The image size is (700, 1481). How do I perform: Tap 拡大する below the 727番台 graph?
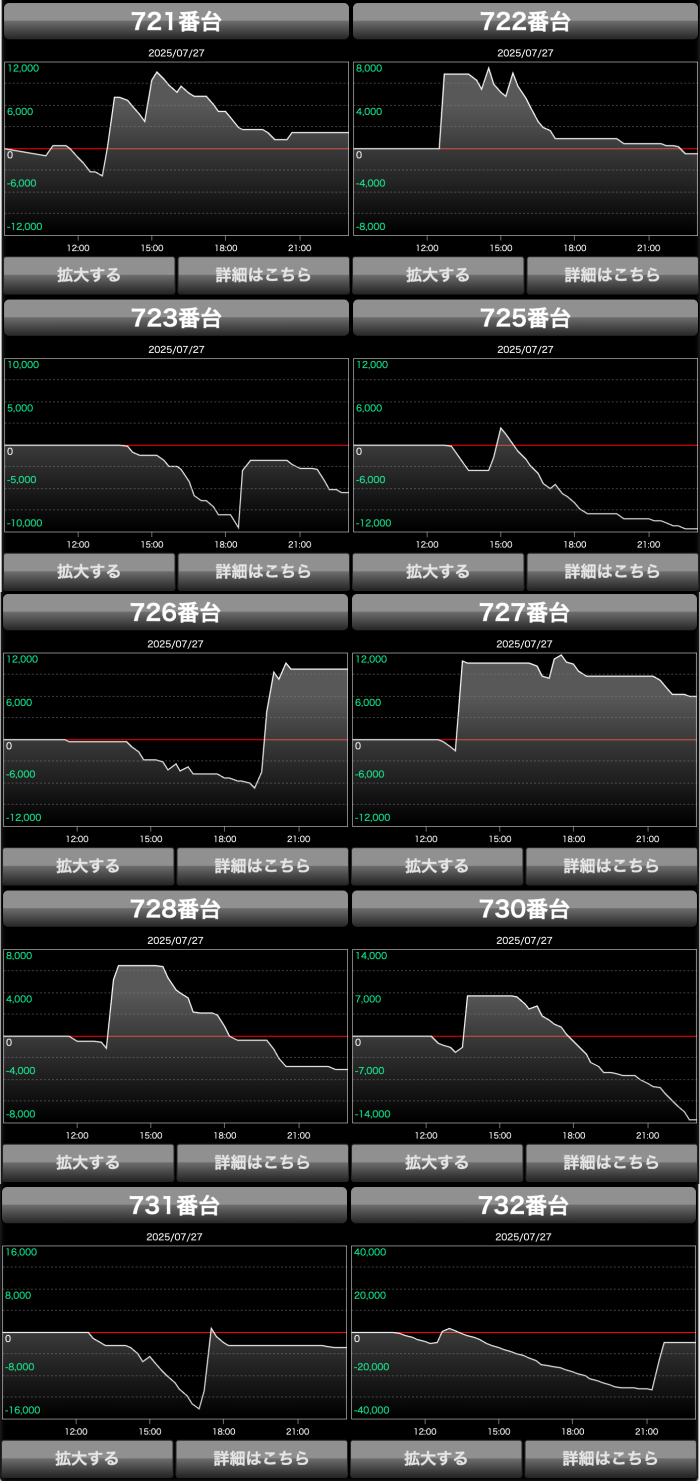[x=437, y=866]
